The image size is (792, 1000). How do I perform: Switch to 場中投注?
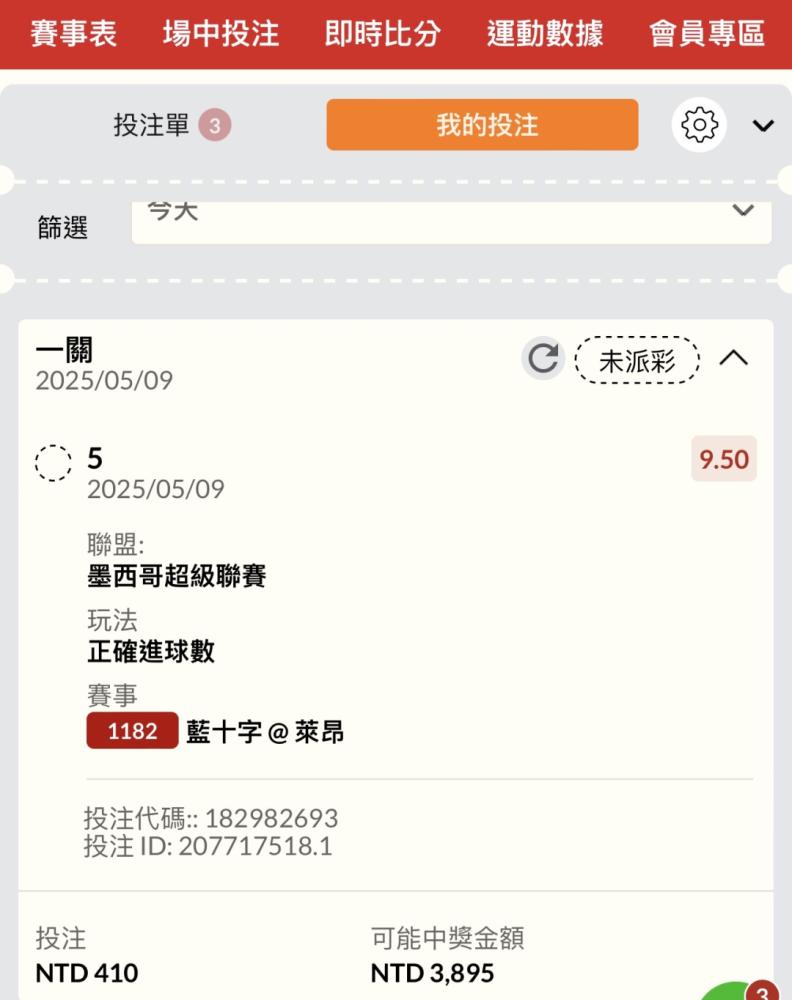coord(221,34)
